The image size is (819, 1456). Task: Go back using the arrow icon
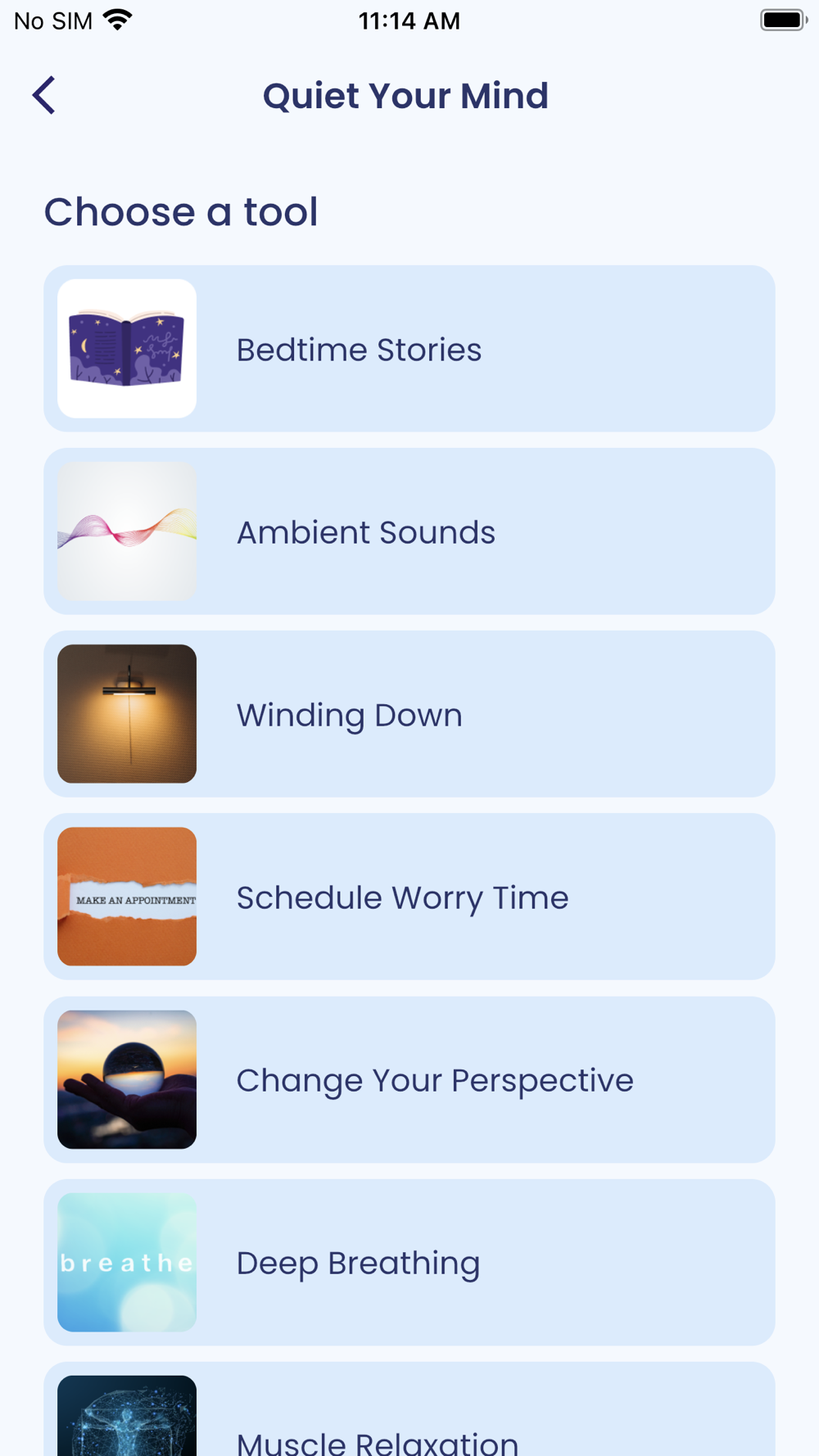click(44, 96)
